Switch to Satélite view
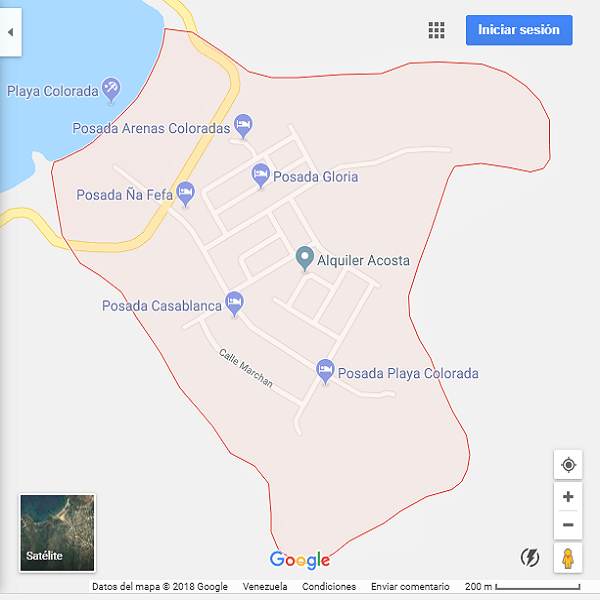Screen dimensions: 600x600 (57, 532)
